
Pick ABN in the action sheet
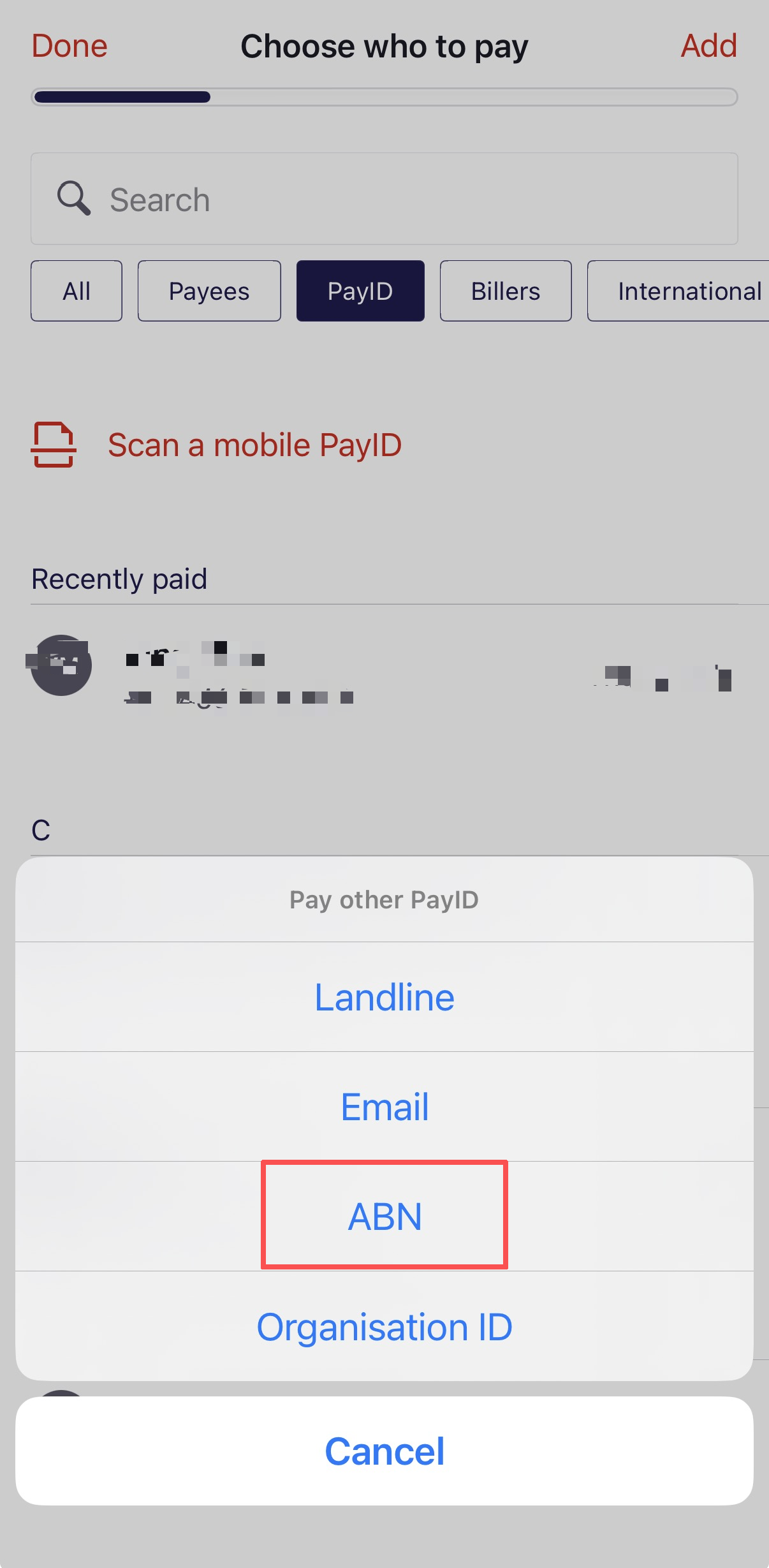[x=384, y=1216]
